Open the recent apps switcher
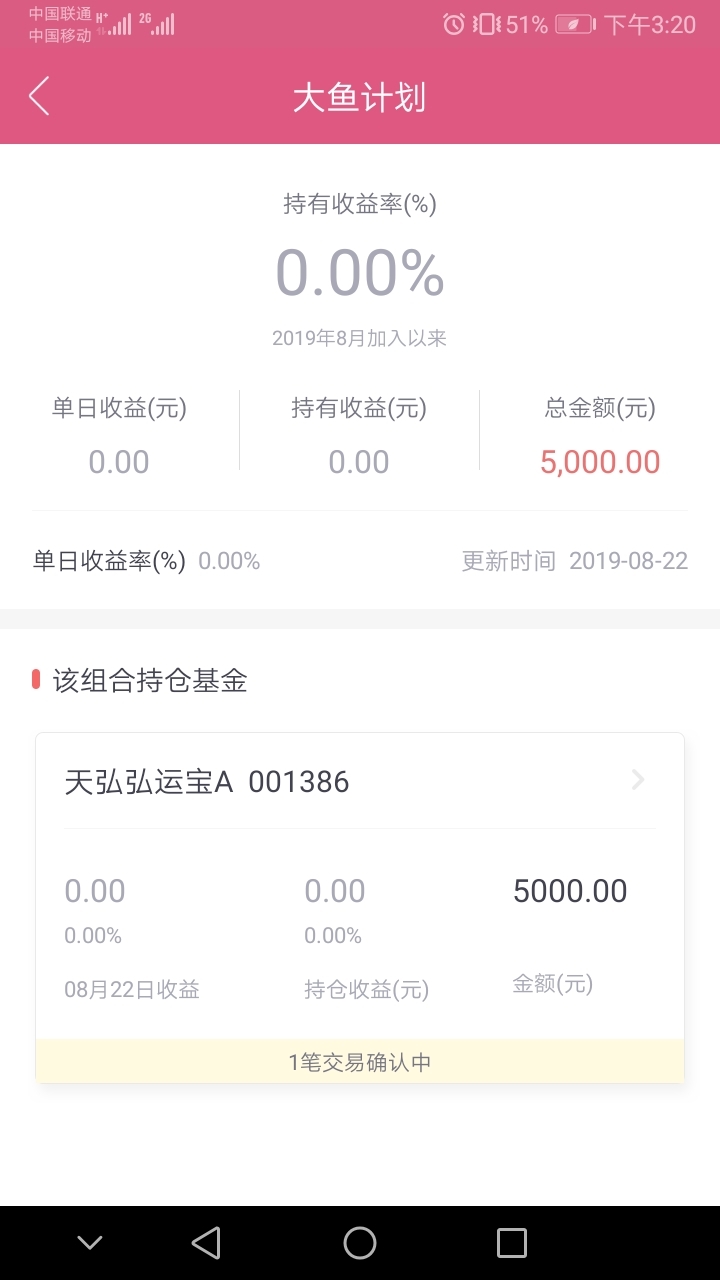 click(512, 1243)
